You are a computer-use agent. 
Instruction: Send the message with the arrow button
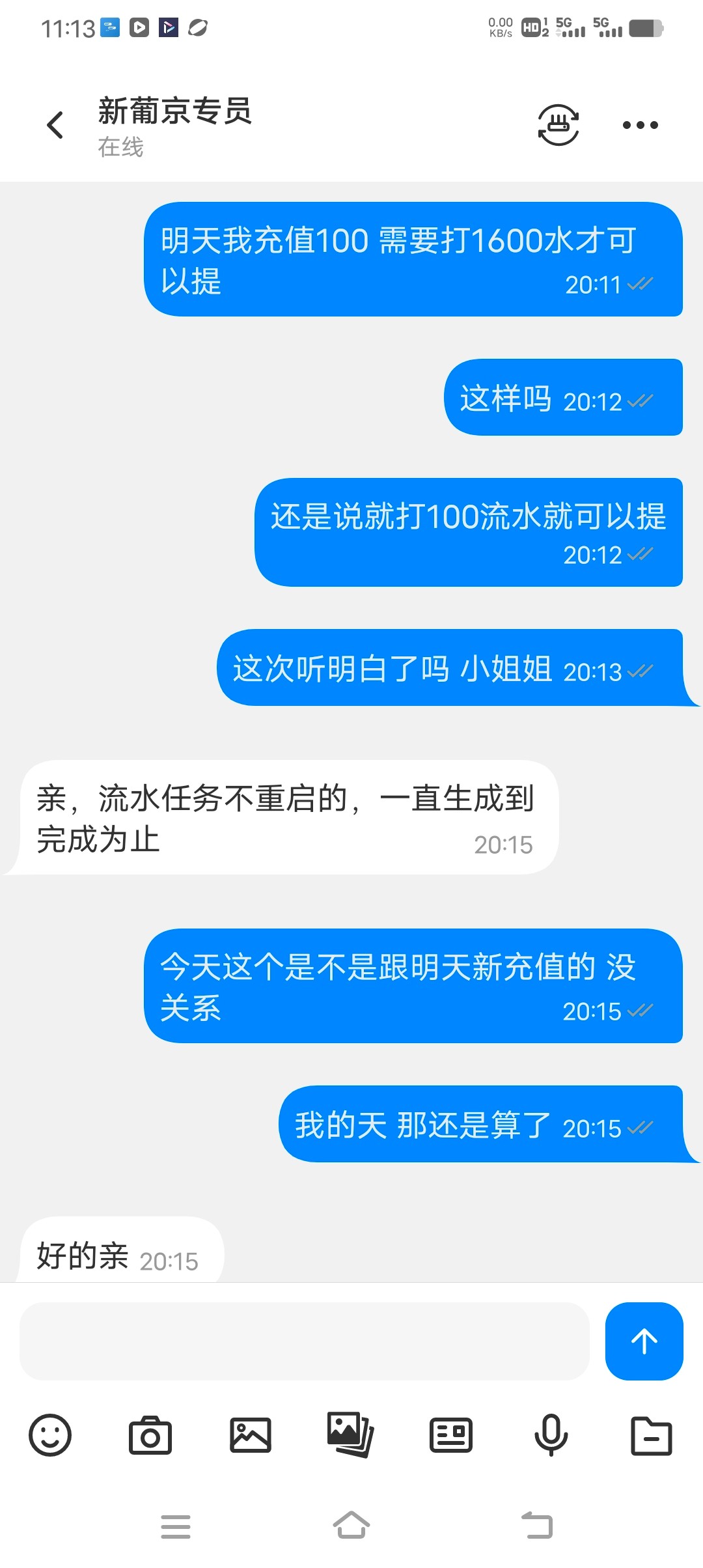pos(644,1341)
